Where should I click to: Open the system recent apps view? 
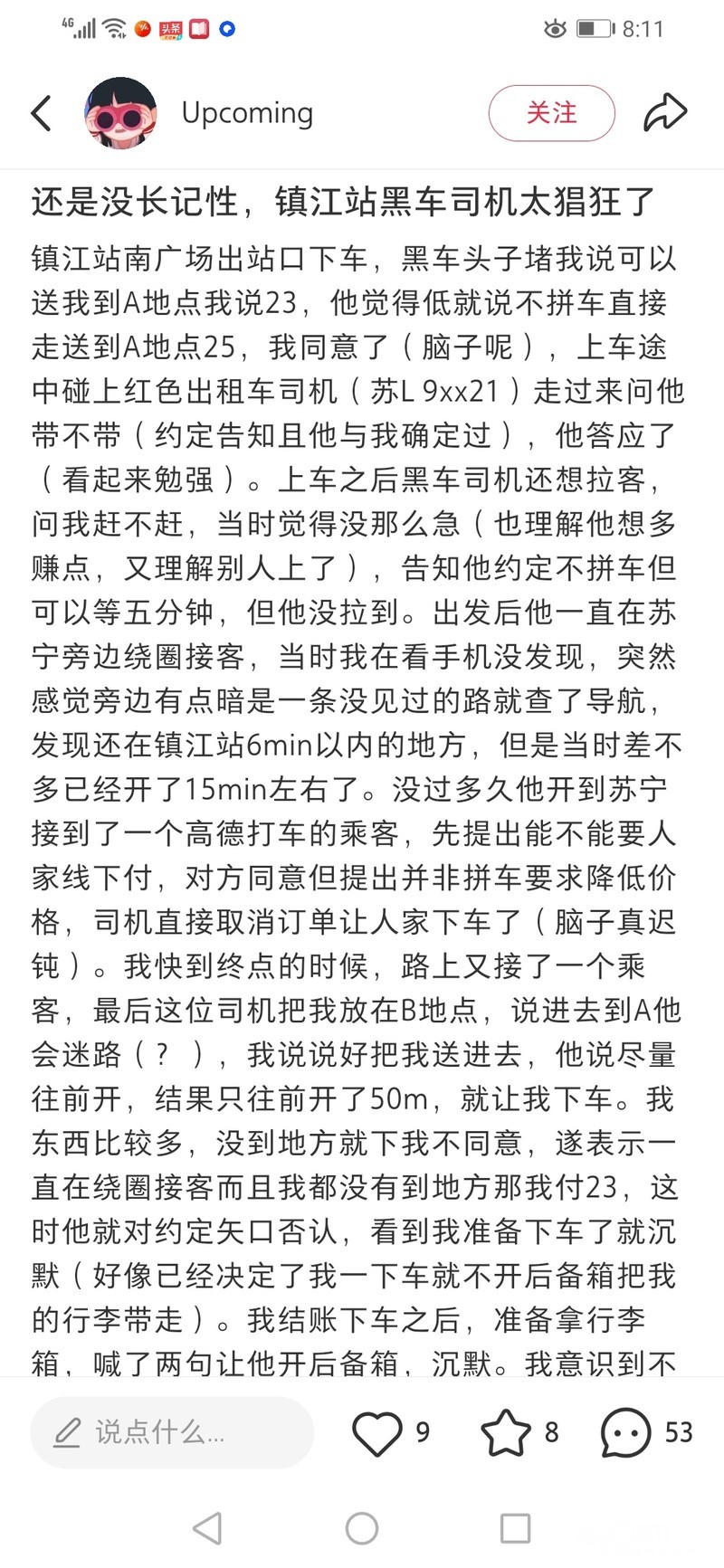pyautogui.click(x=515, y=1528)
